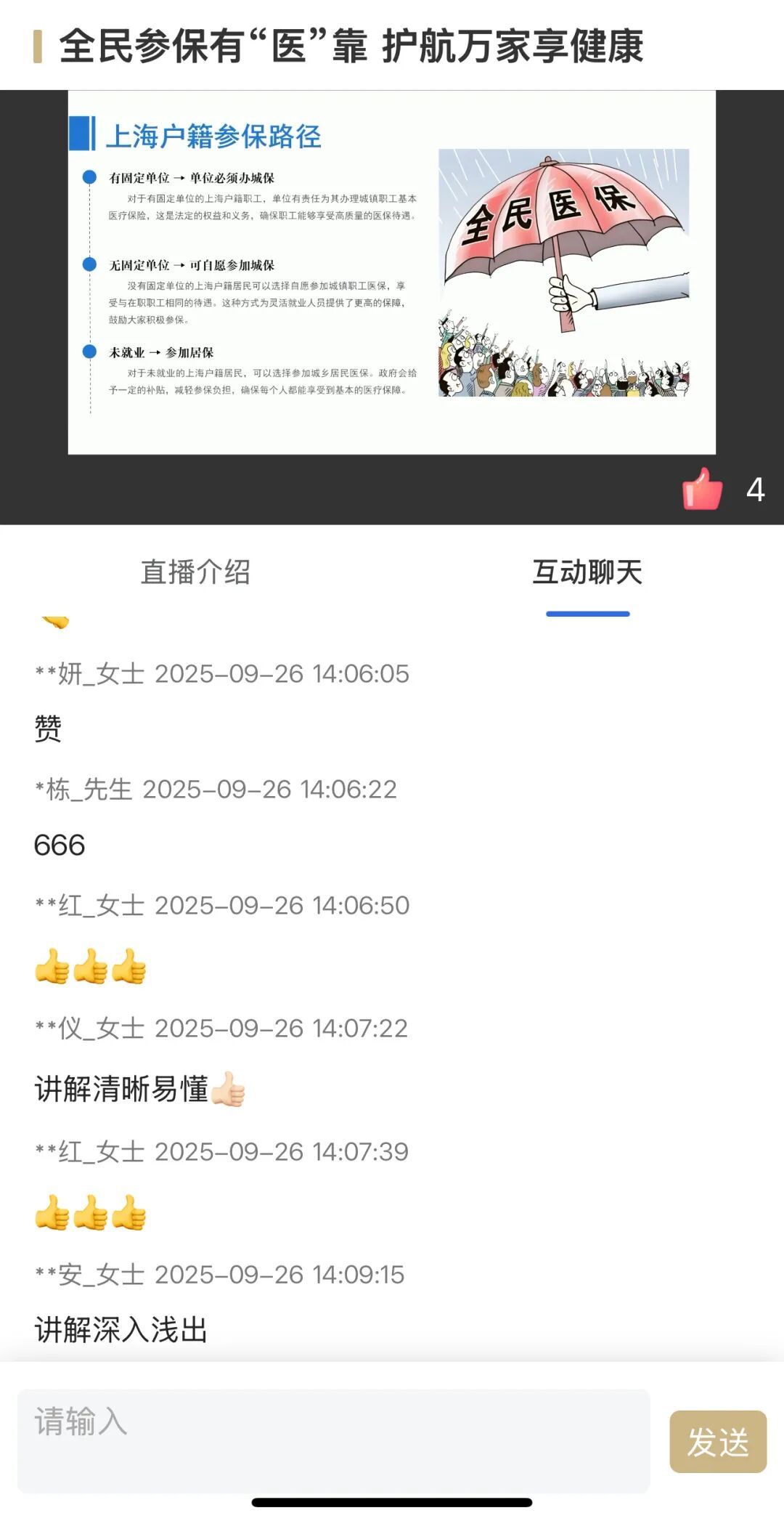Switch to the 直播介绍 tab

coord(195,572)
